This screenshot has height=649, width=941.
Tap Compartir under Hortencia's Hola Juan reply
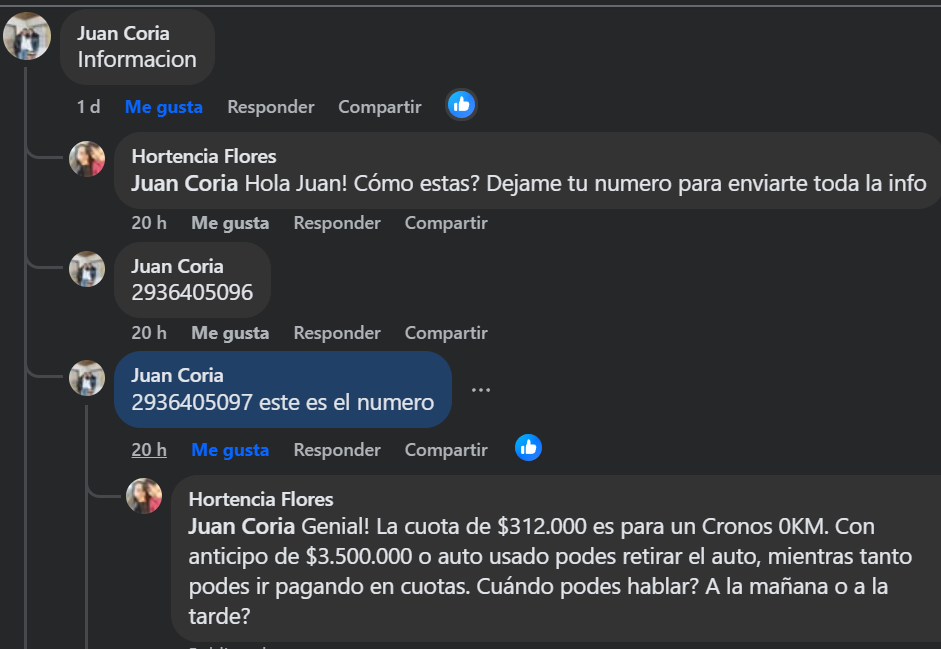(x=445, y=223)
